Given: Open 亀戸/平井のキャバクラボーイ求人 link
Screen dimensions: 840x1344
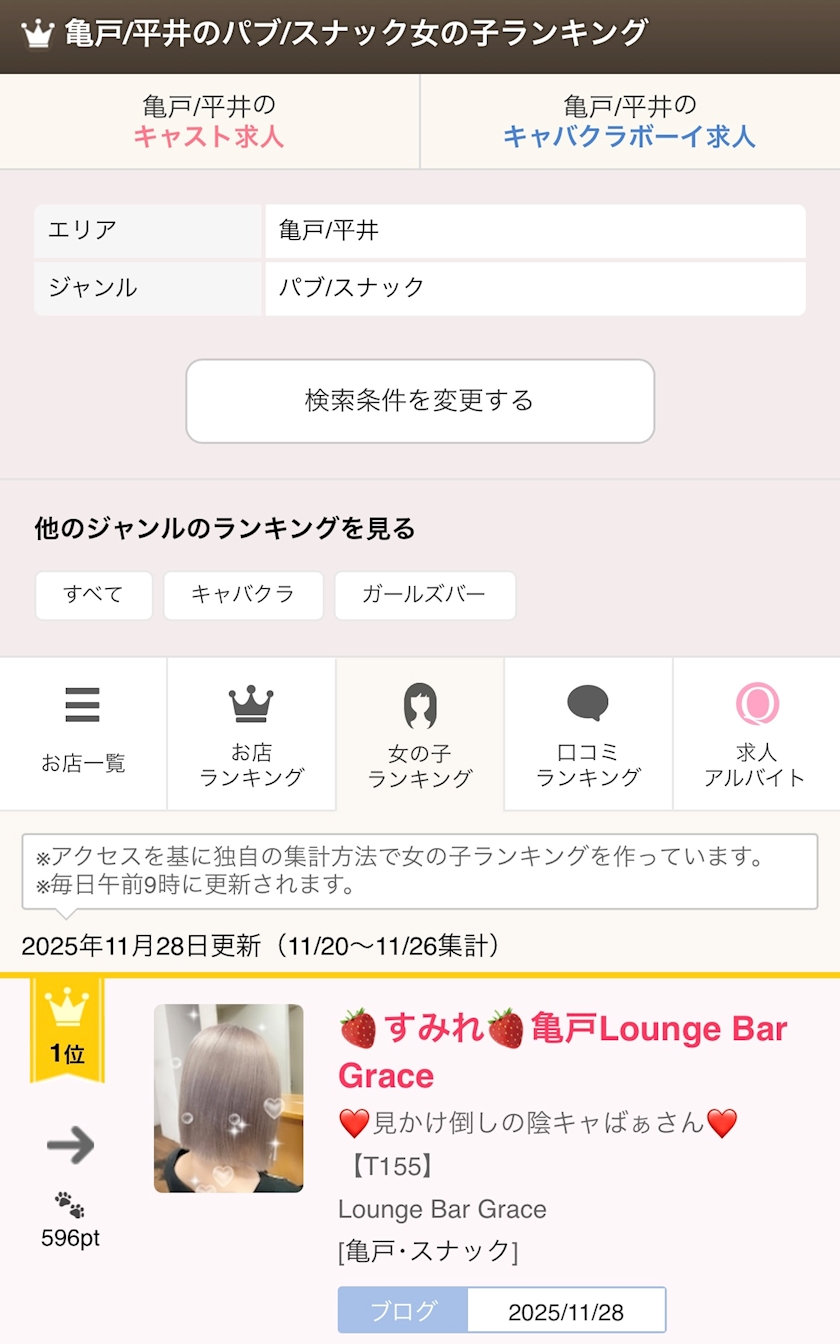Looking at the screenshot, I should coord(629,121).
